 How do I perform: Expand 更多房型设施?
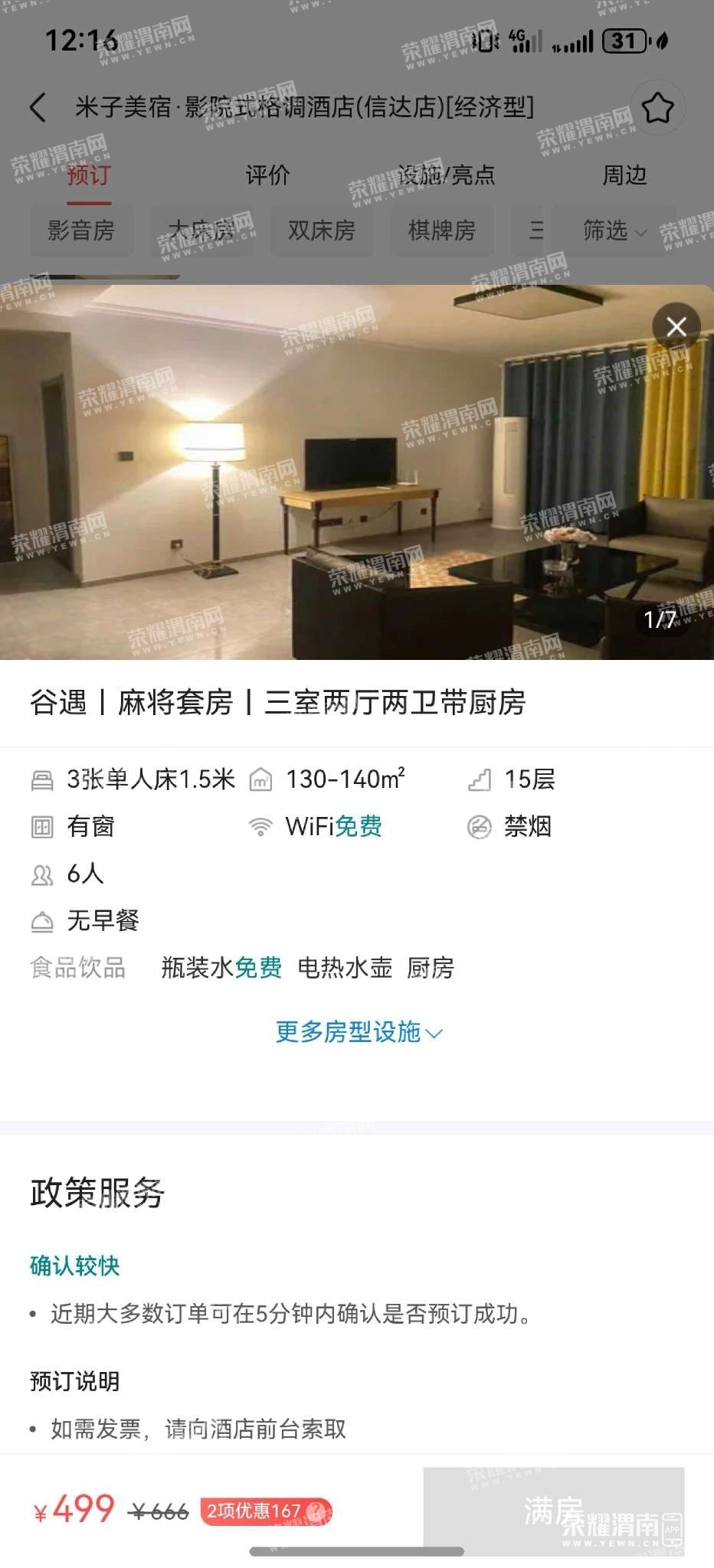coord(359,1032)
